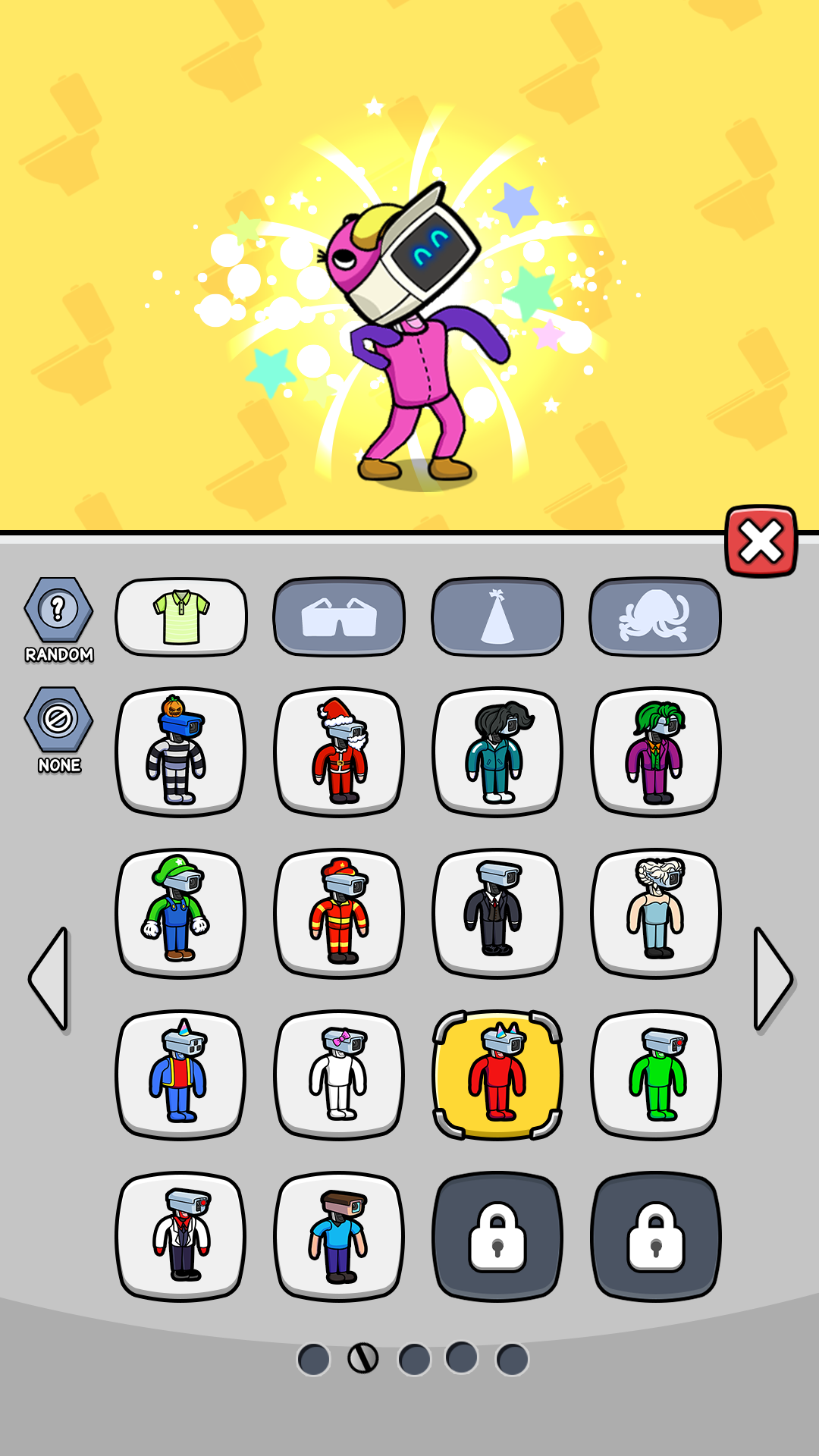Select None to remove the outfit
The height and width of the screenshot is (1456, 819).
[x=58, y=721]
